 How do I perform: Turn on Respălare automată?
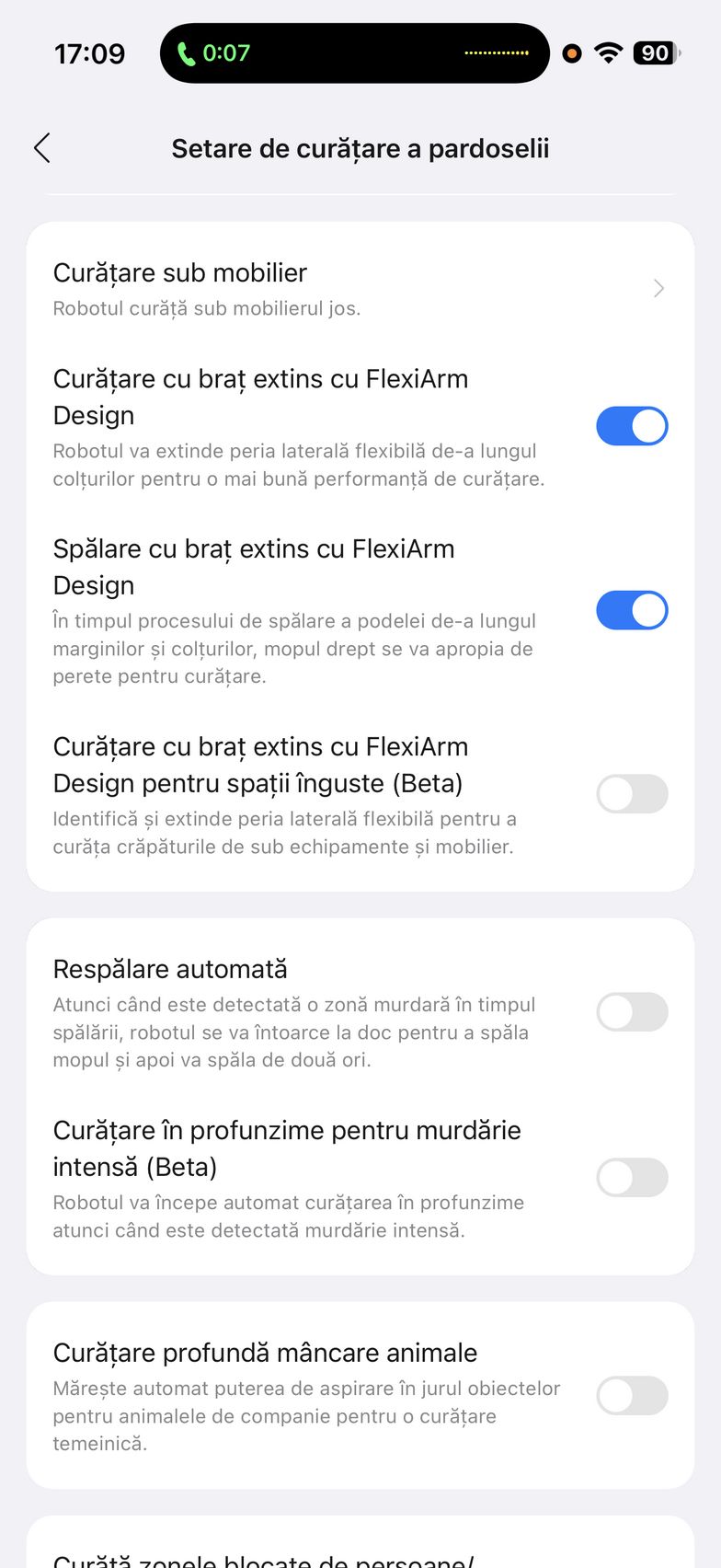pyautogui.click(x=632, y=1012)
